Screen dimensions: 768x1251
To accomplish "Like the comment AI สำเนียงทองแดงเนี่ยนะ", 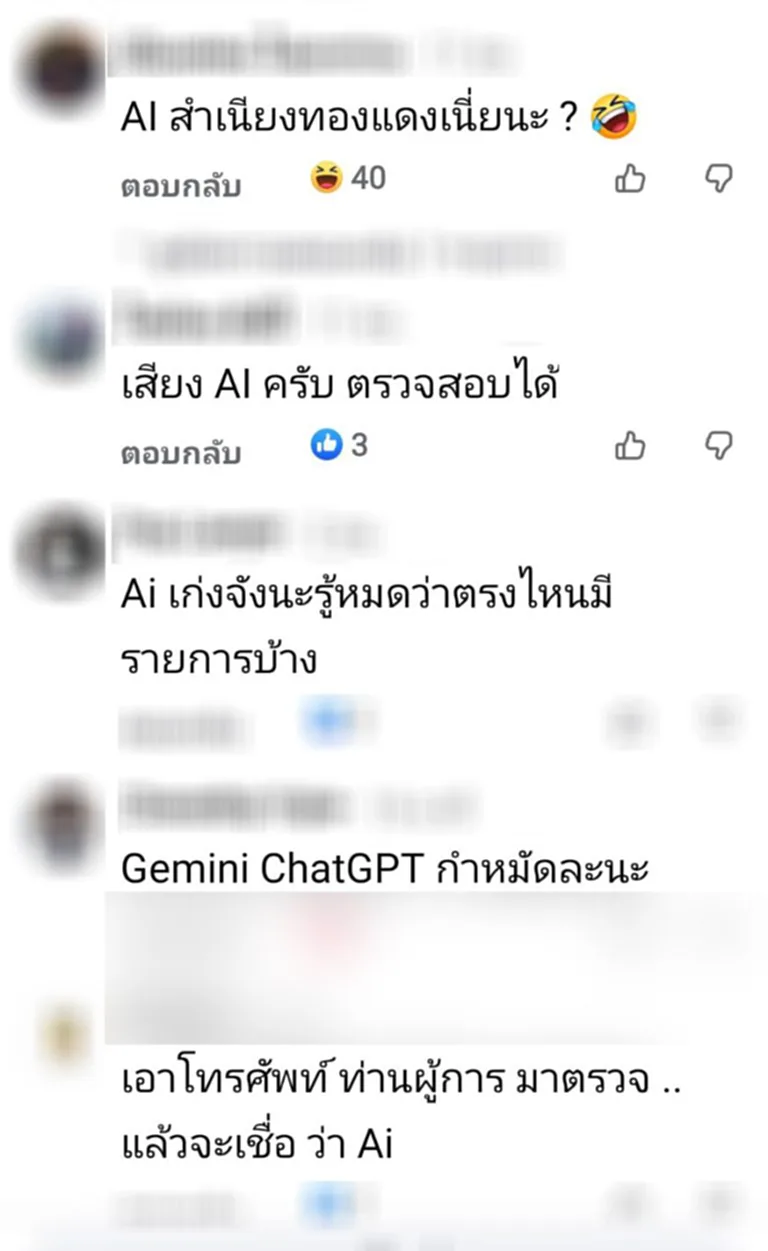I will 630,180.
